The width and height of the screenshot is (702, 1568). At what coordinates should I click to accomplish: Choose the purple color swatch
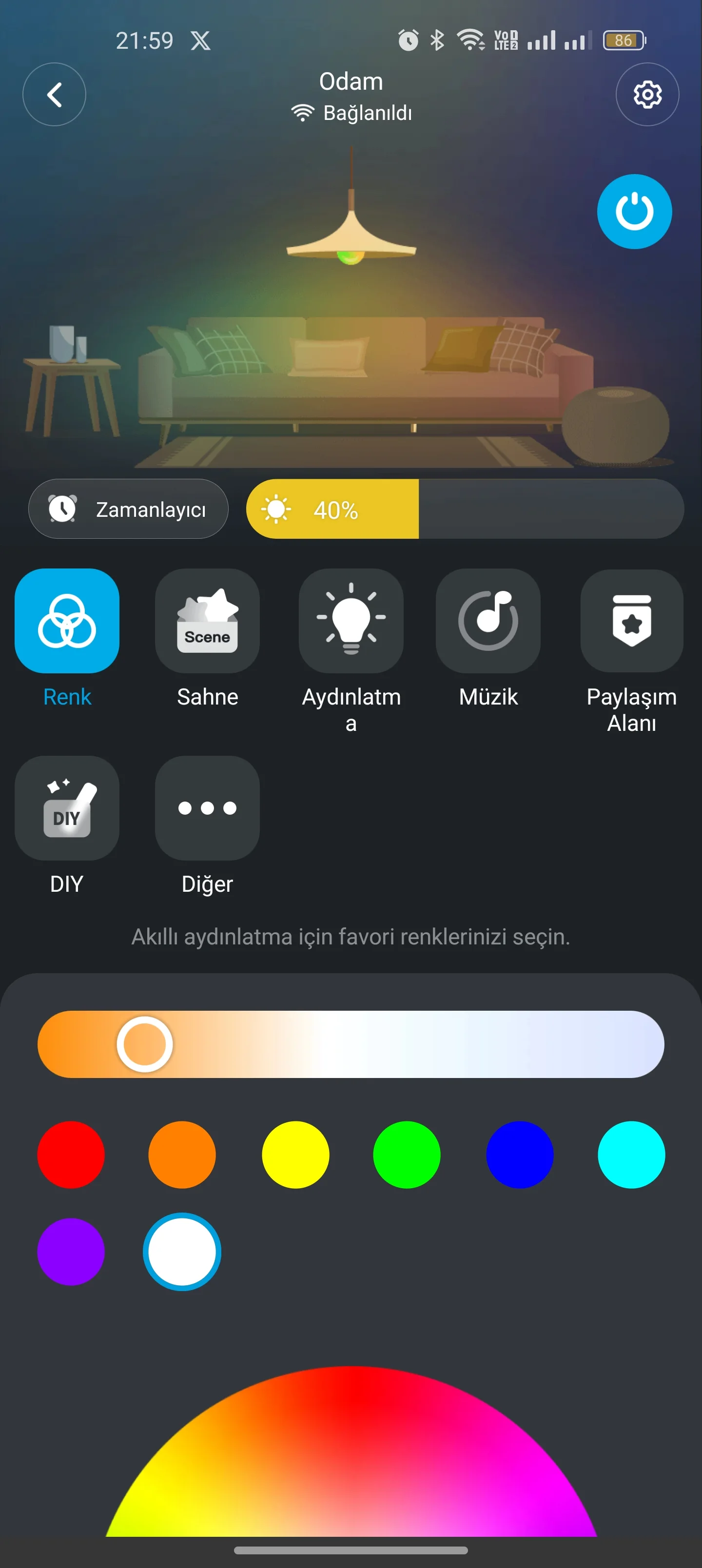[71, 1252]
